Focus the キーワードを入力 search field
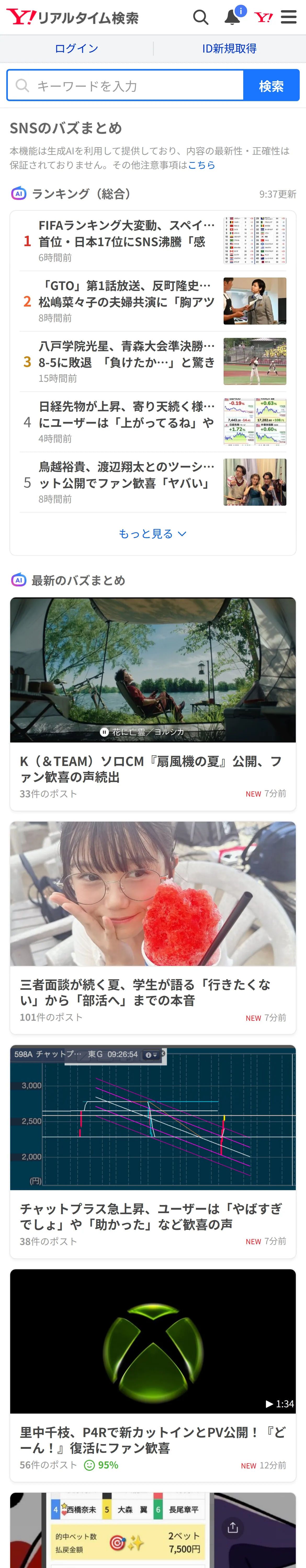Screen dimensions: 306x1568 tap(125, 85)
